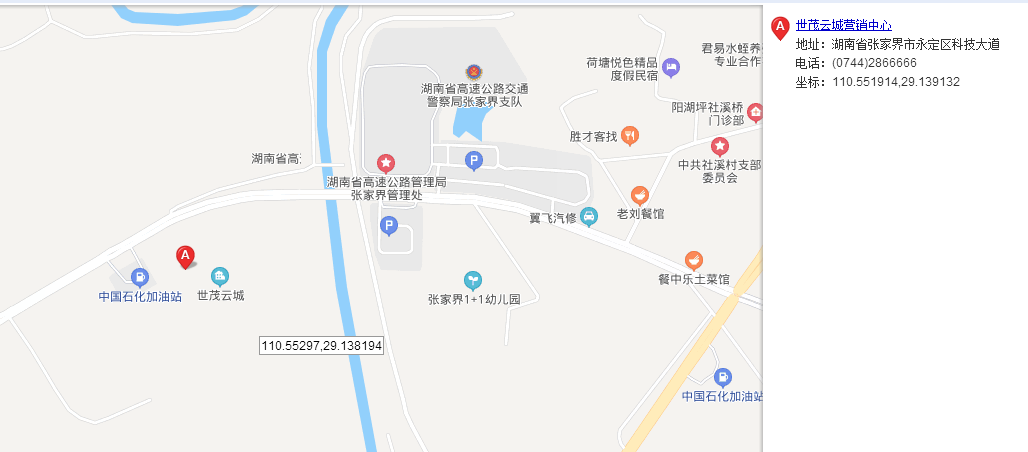Open the 翼飞汽修 car repair marker
Image resolution: width=1028 pixels, height=452 pixels.
pyautogui.click(x=589, y=215)
